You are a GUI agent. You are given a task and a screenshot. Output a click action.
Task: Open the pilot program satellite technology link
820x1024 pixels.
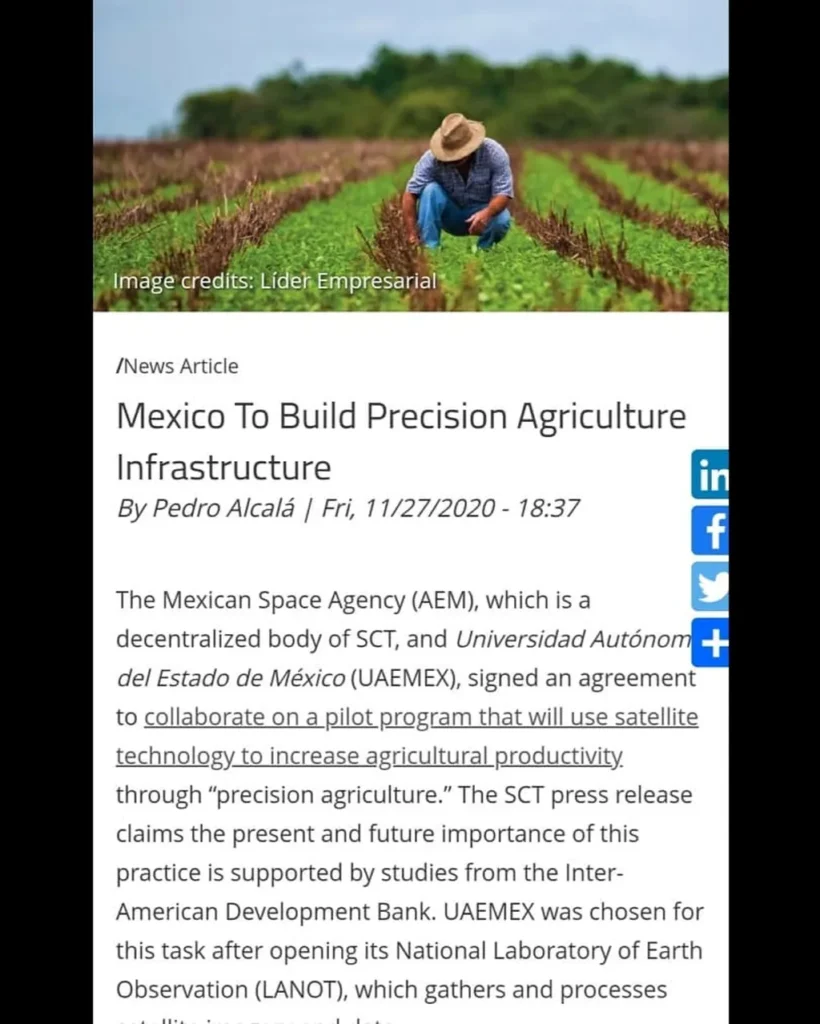pos(420,718)
